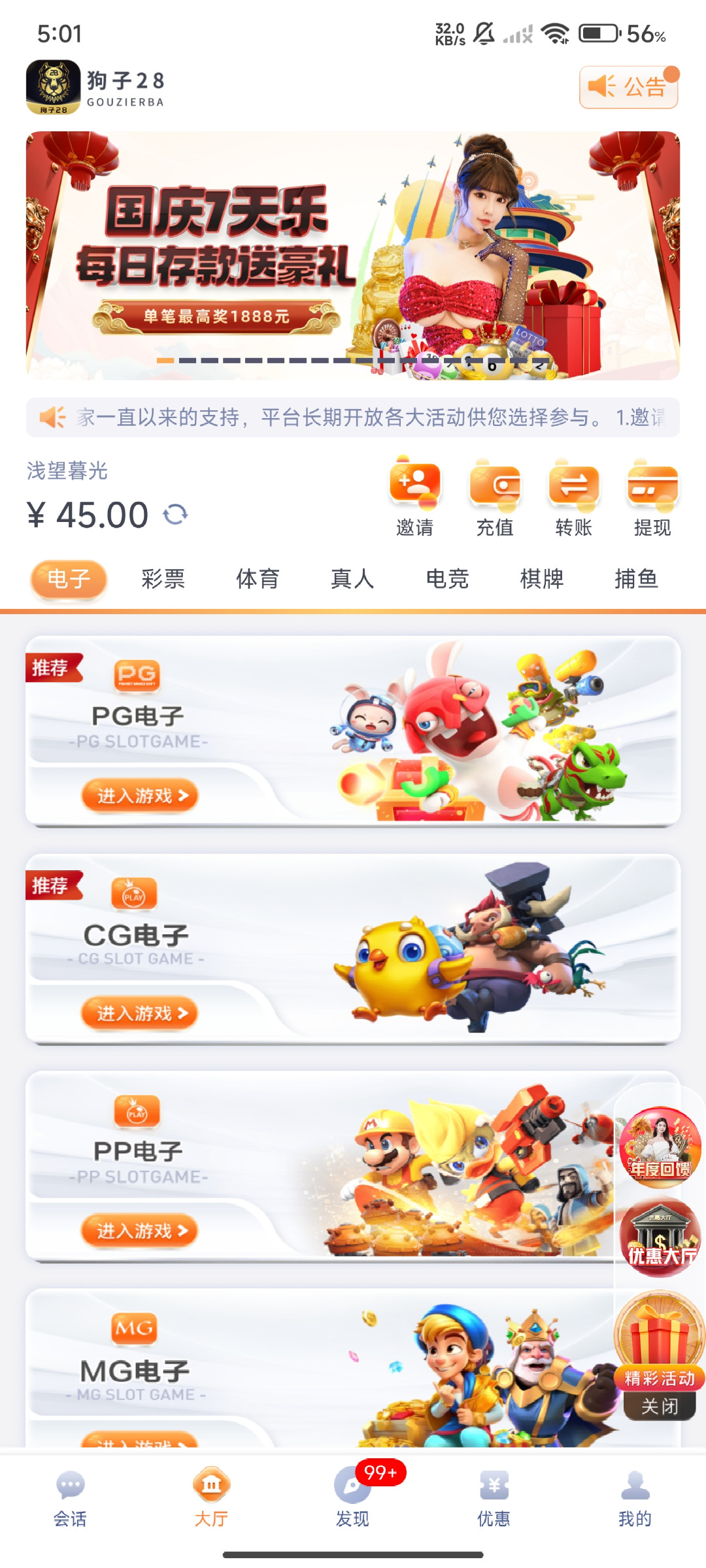Enter the PP电子 game
The image size is (706, 1568).
139,1231
